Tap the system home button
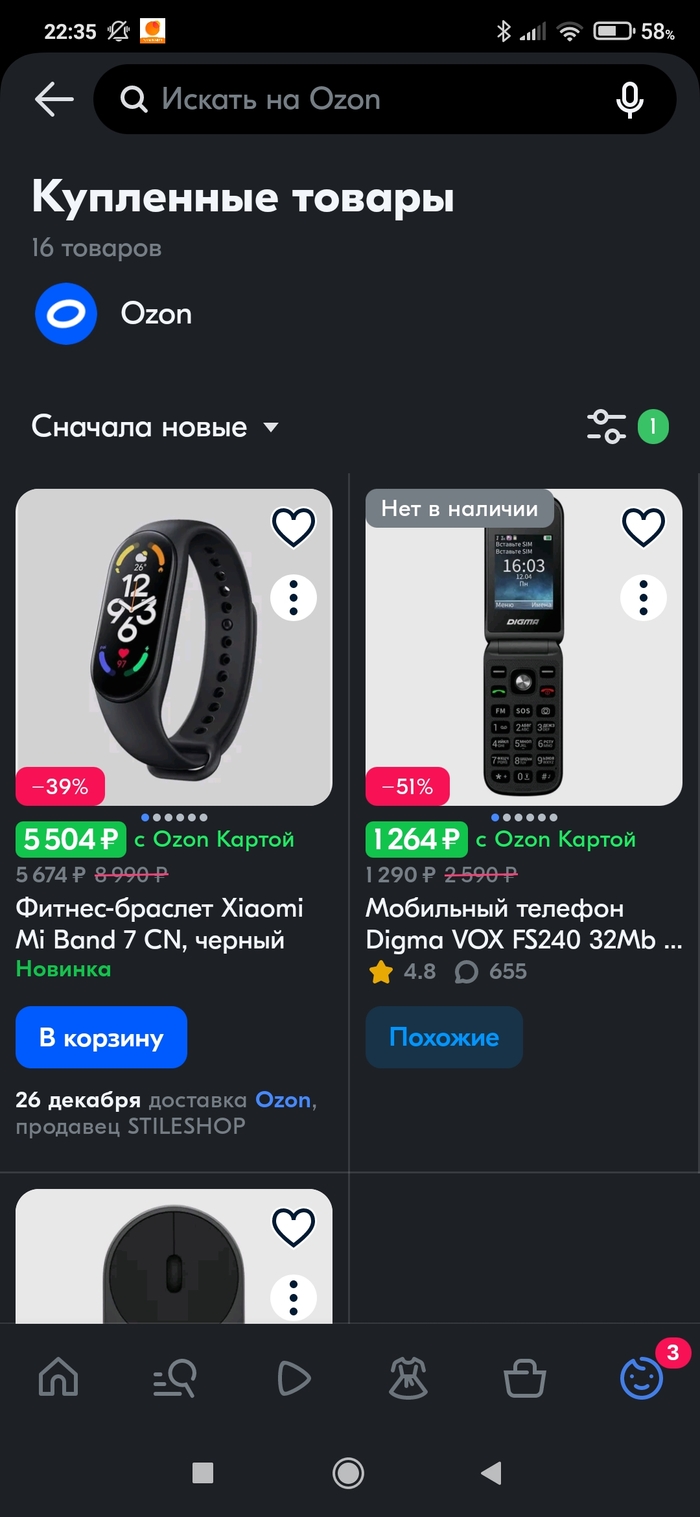This screenshot has width=700, height=1517. (348, 1472)
